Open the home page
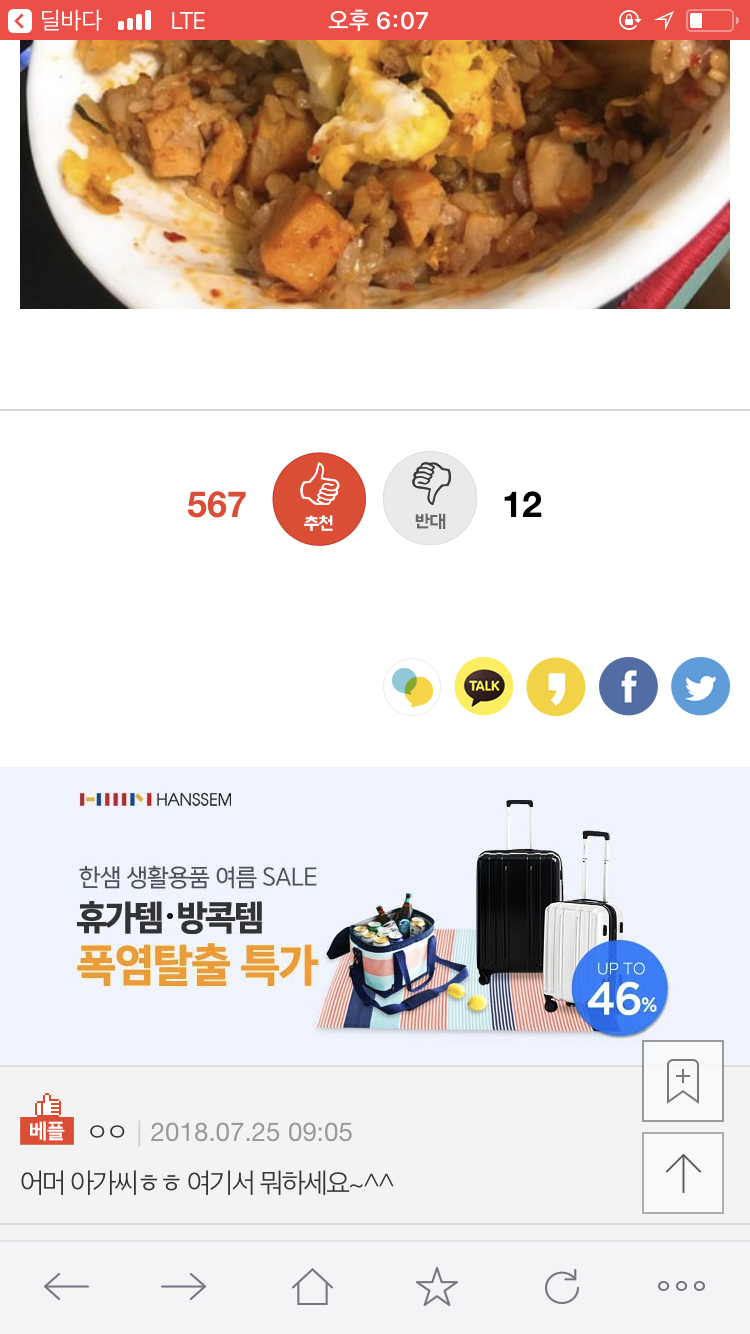This screenshot has width=750, height=1334. 312,1286
